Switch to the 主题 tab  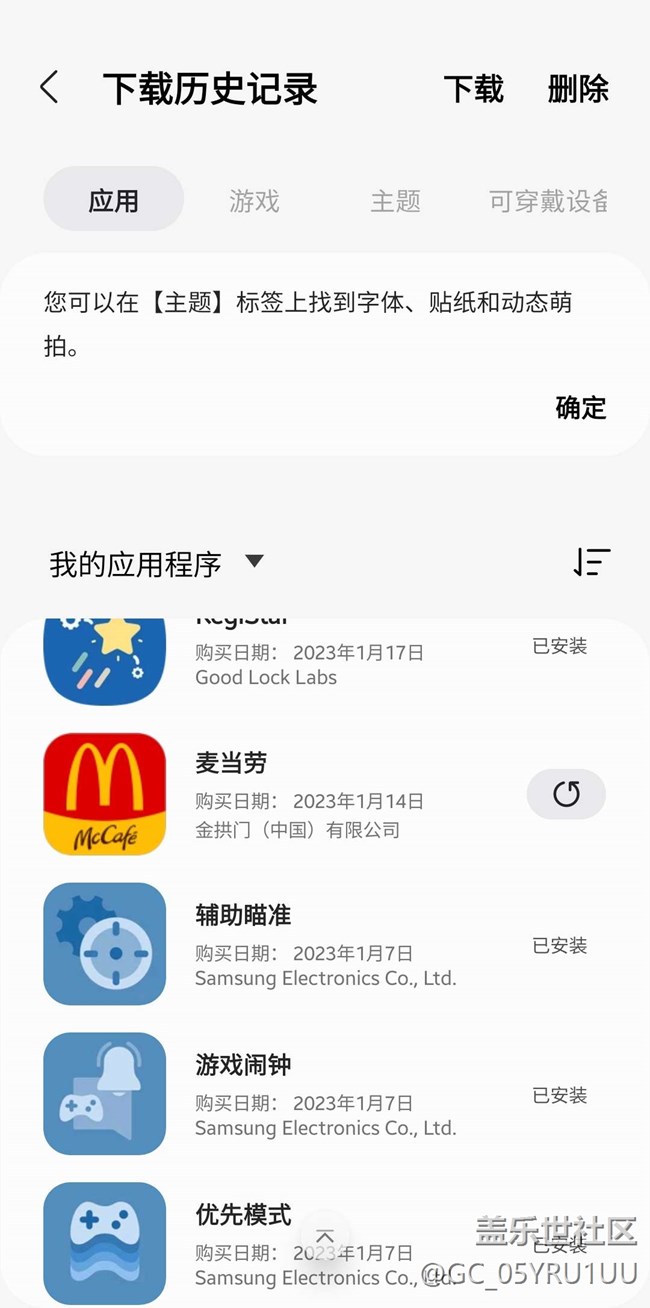click(396, 201)
